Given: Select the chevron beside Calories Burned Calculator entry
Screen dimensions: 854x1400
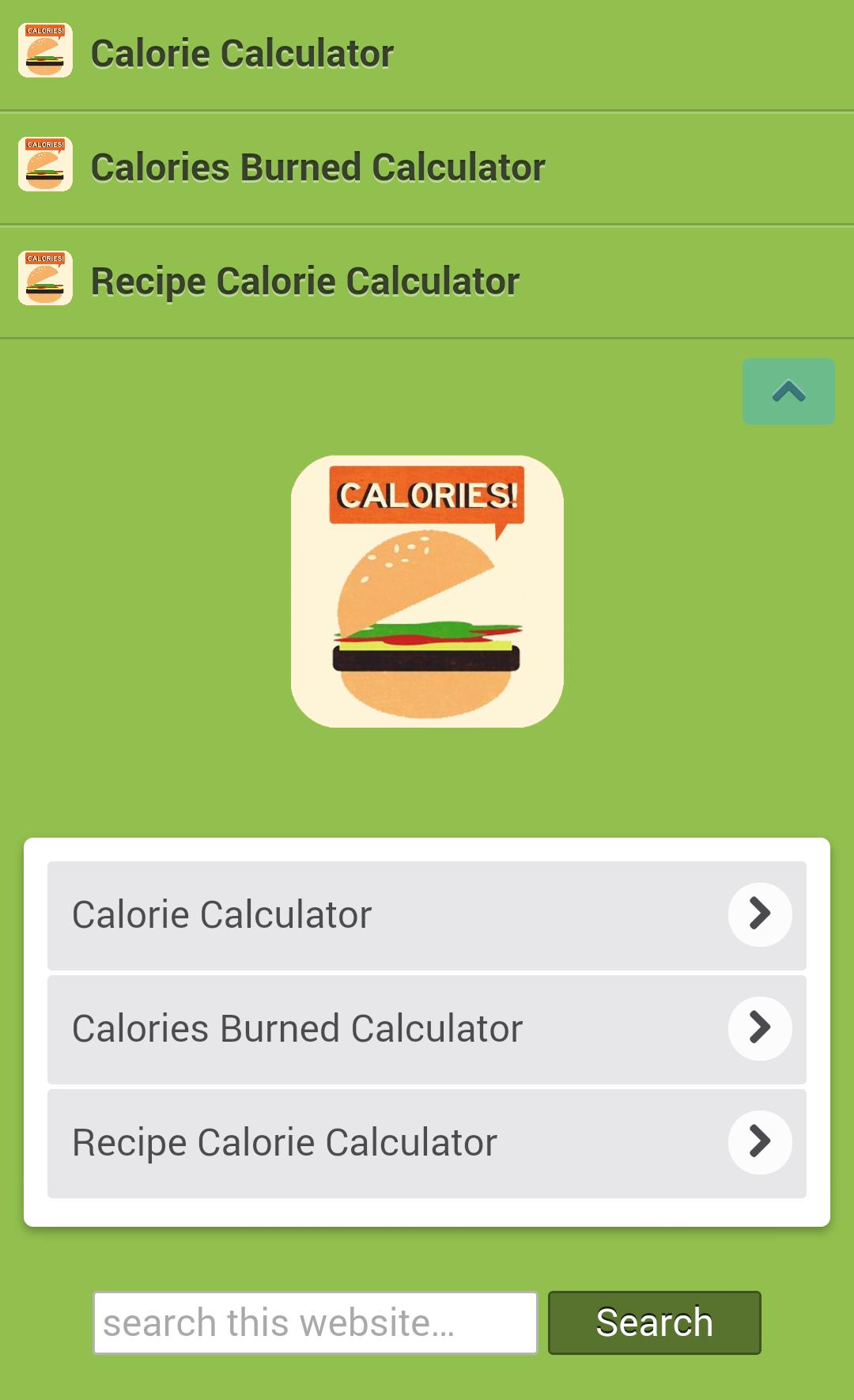Looking at the screenshot, I should 760,1029.
